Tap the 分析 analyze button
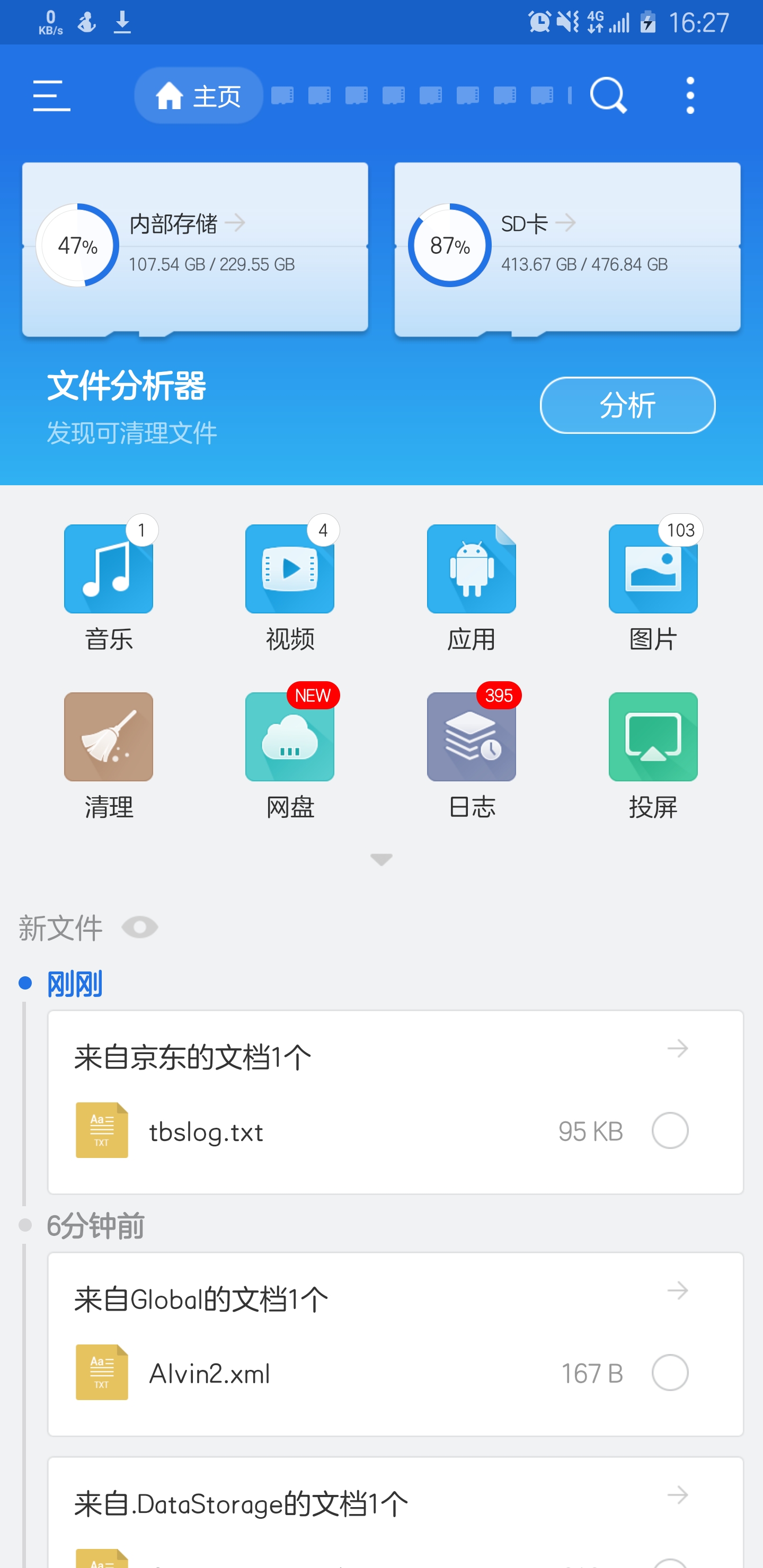This screenshot has height=1568, width=763. tap(627, 405)
